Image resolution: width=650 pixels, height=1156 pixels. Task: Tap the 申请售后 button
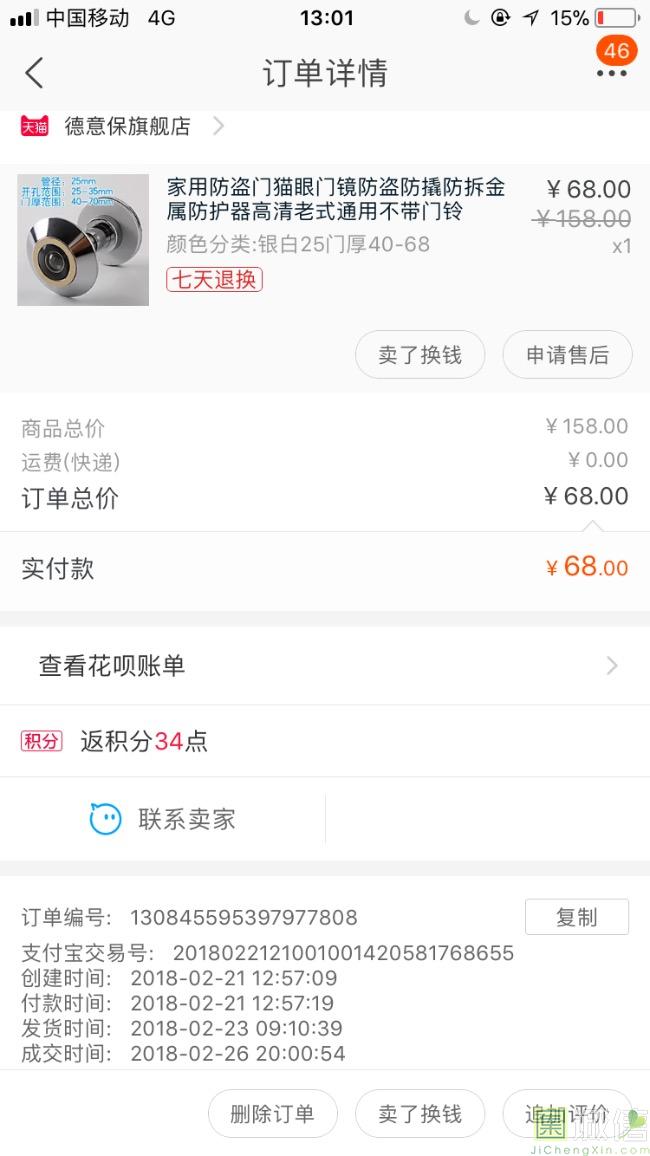tap(567, 355)
